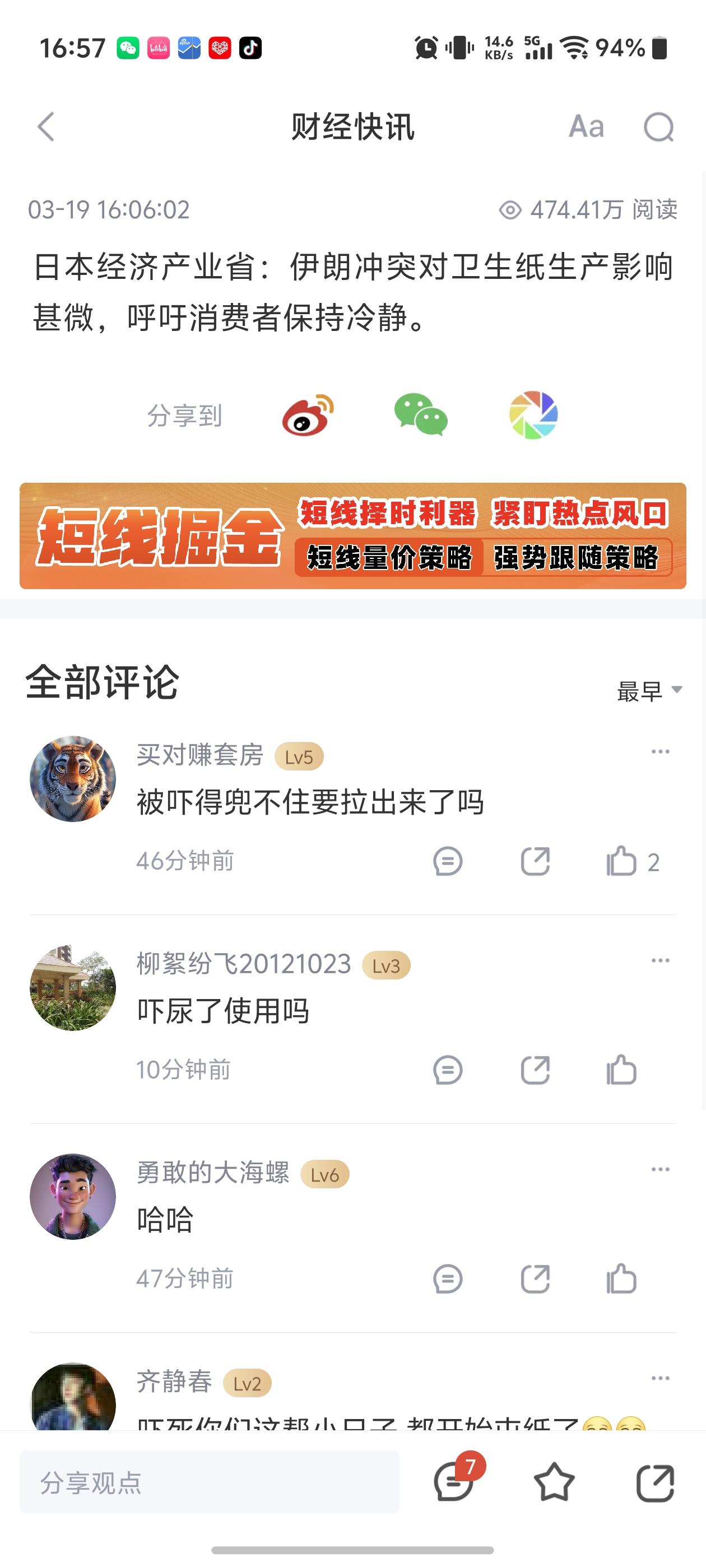The height and width of the screenshot is (1568, 706).
Task: Open comments via the bottom comment bubble
Action: (x=453, y=1483)
